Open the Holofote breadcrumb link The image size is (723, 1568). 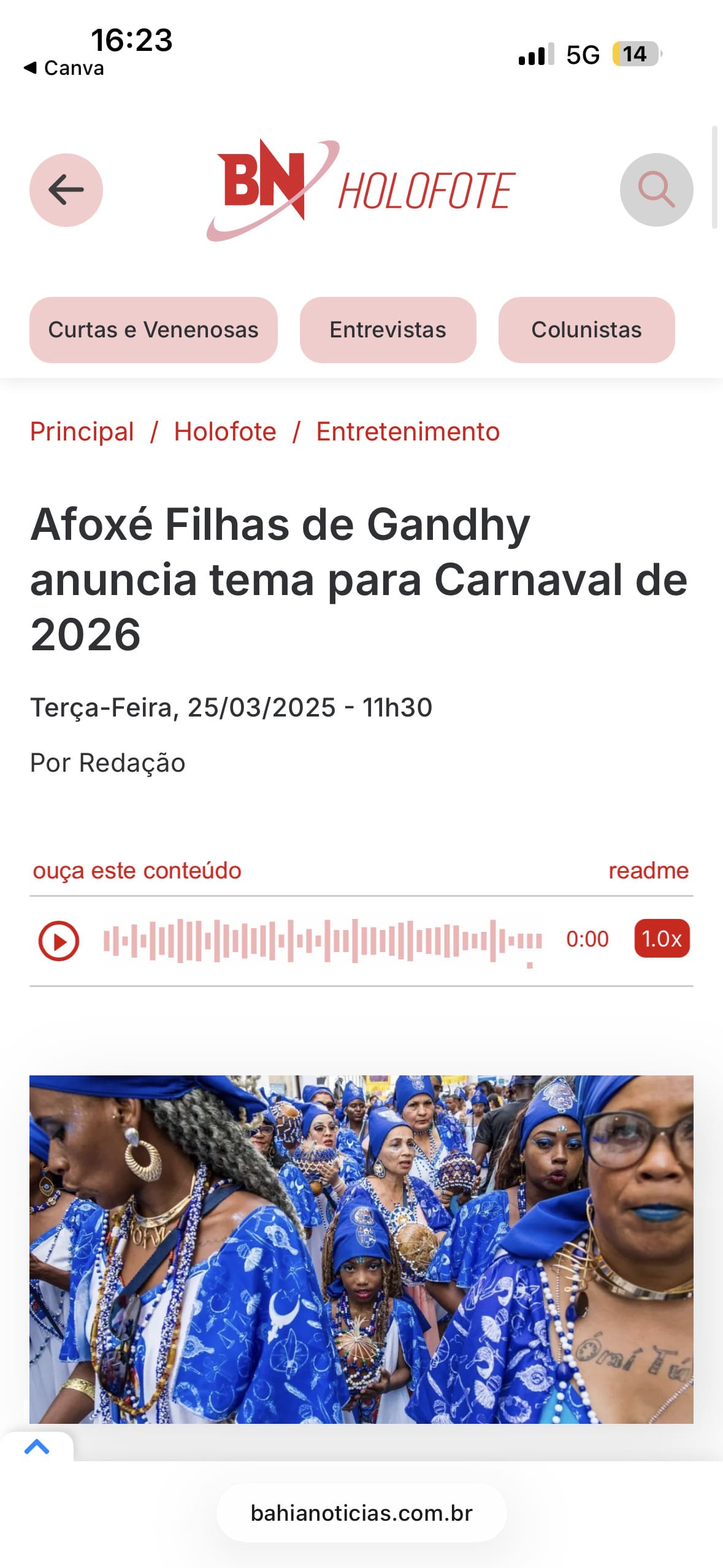225,432
